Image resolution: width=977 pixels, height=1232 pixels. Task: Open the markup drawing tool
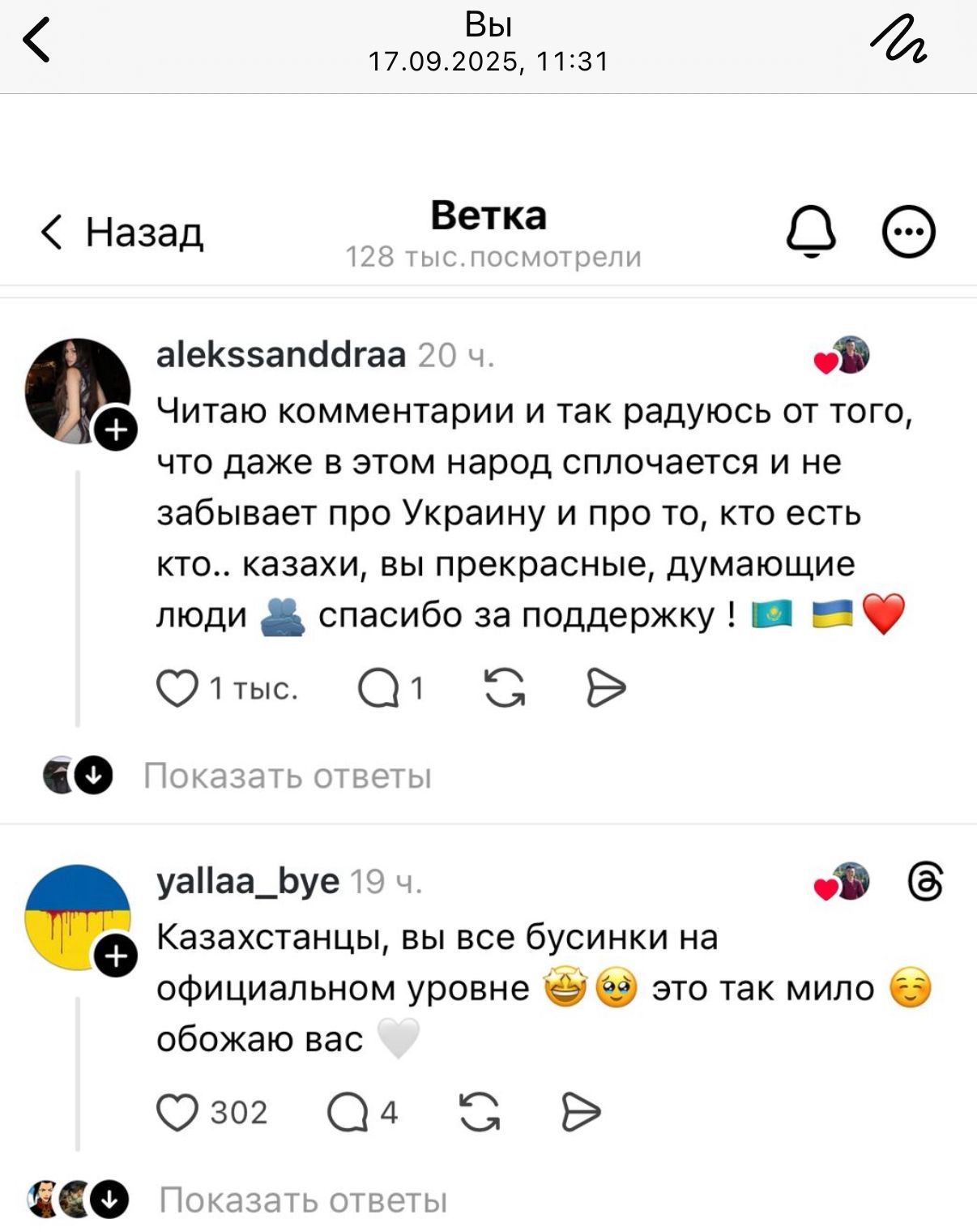tap(899, 41)
